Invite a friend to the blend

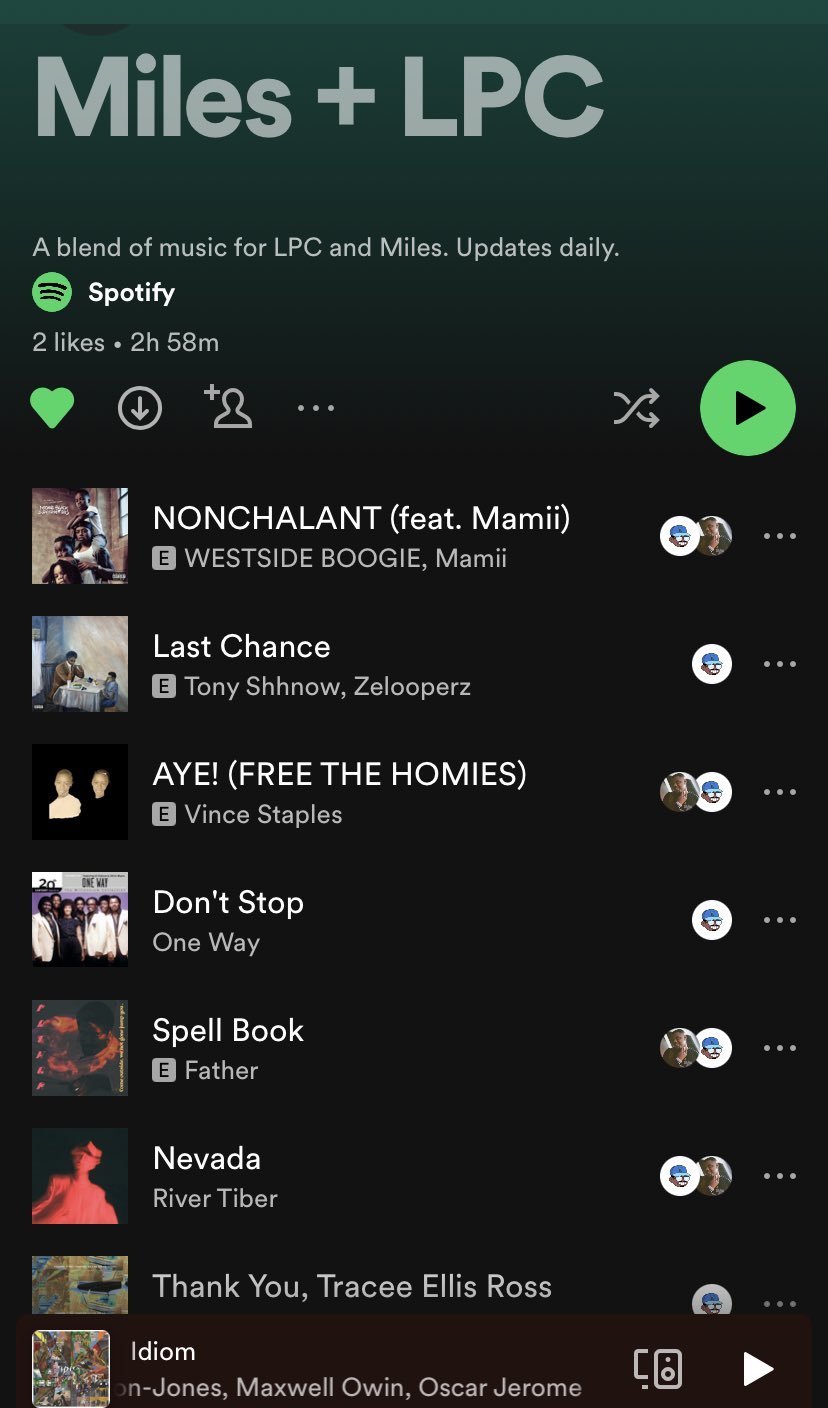pos(229,407)
